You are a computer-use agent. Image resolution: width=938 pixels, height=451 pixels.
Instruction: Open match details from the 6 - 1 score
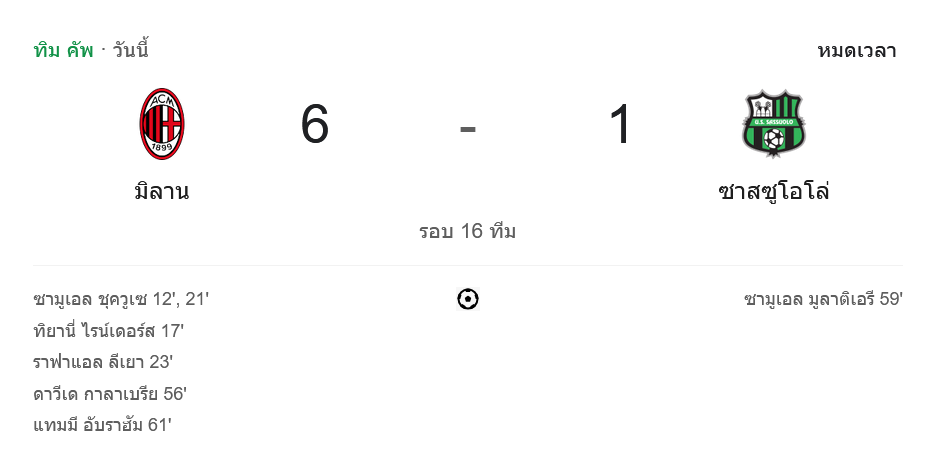click(x=467, y=126)
